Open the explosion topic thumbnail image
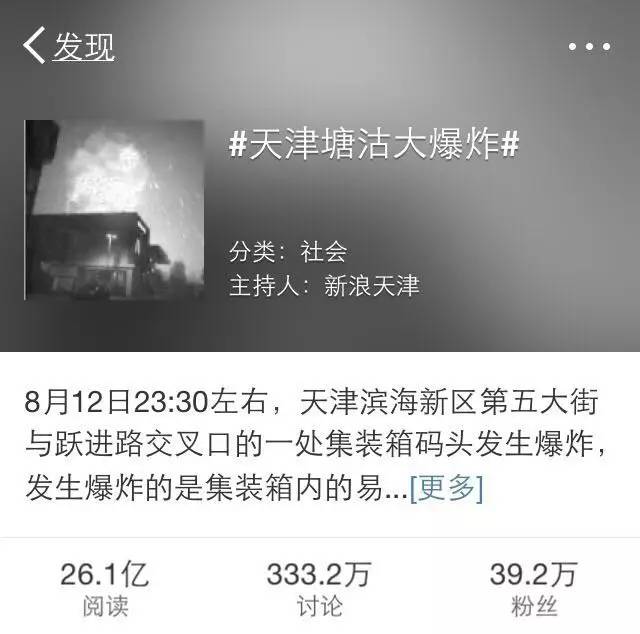The image size is (640, 634). 114,210
